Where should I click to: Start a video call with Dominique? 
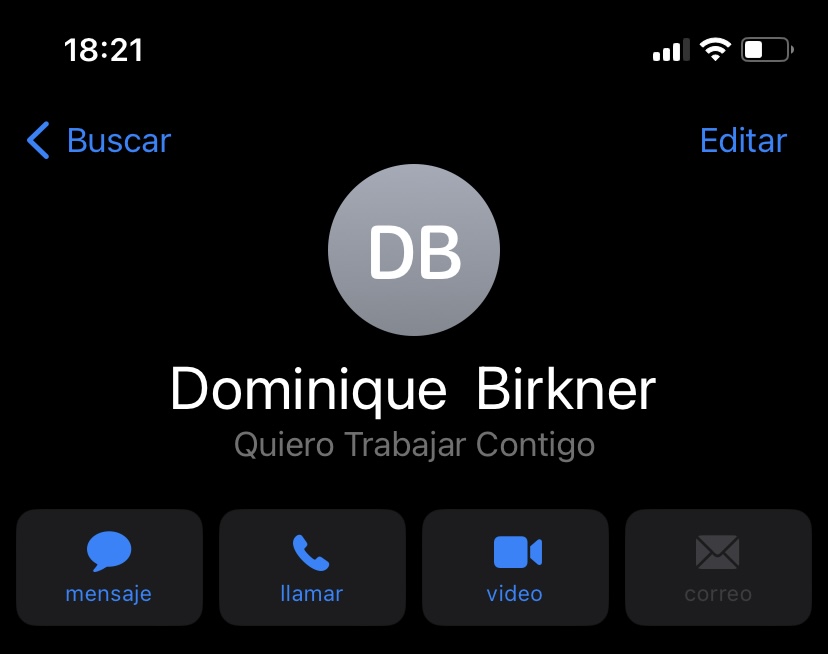click(515, 567)
